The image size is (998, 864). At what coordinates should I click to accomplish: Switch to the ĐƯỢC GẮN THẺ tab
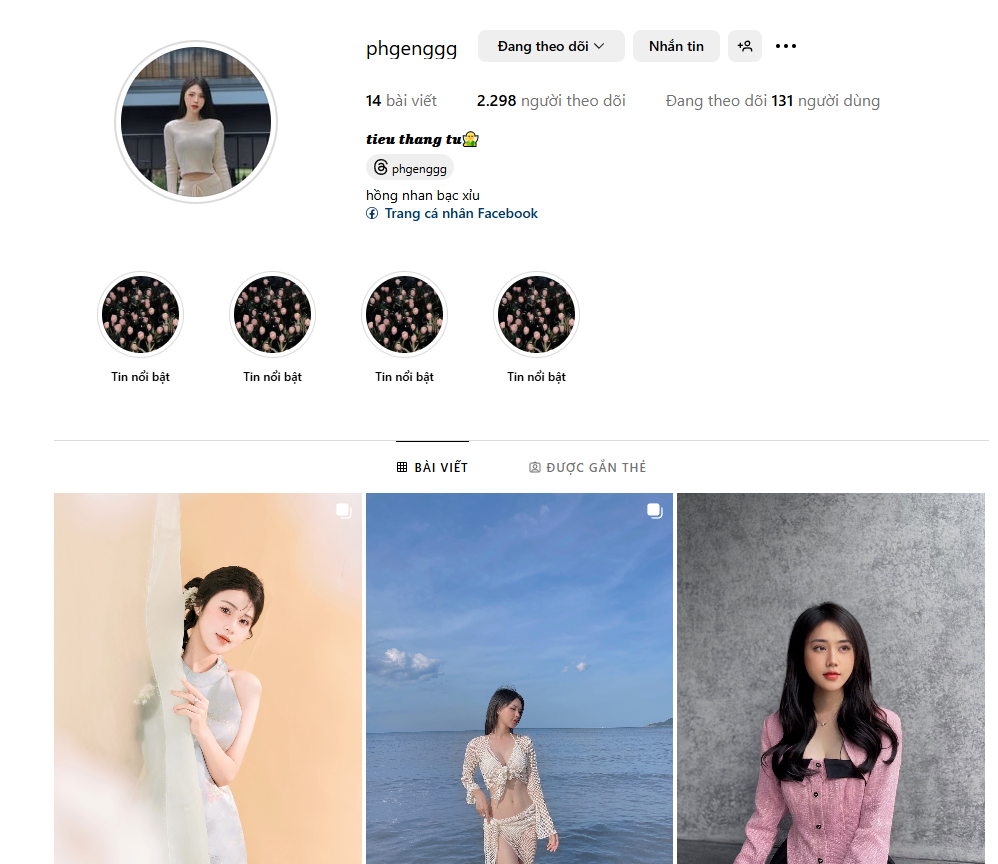tap(587, 467)
